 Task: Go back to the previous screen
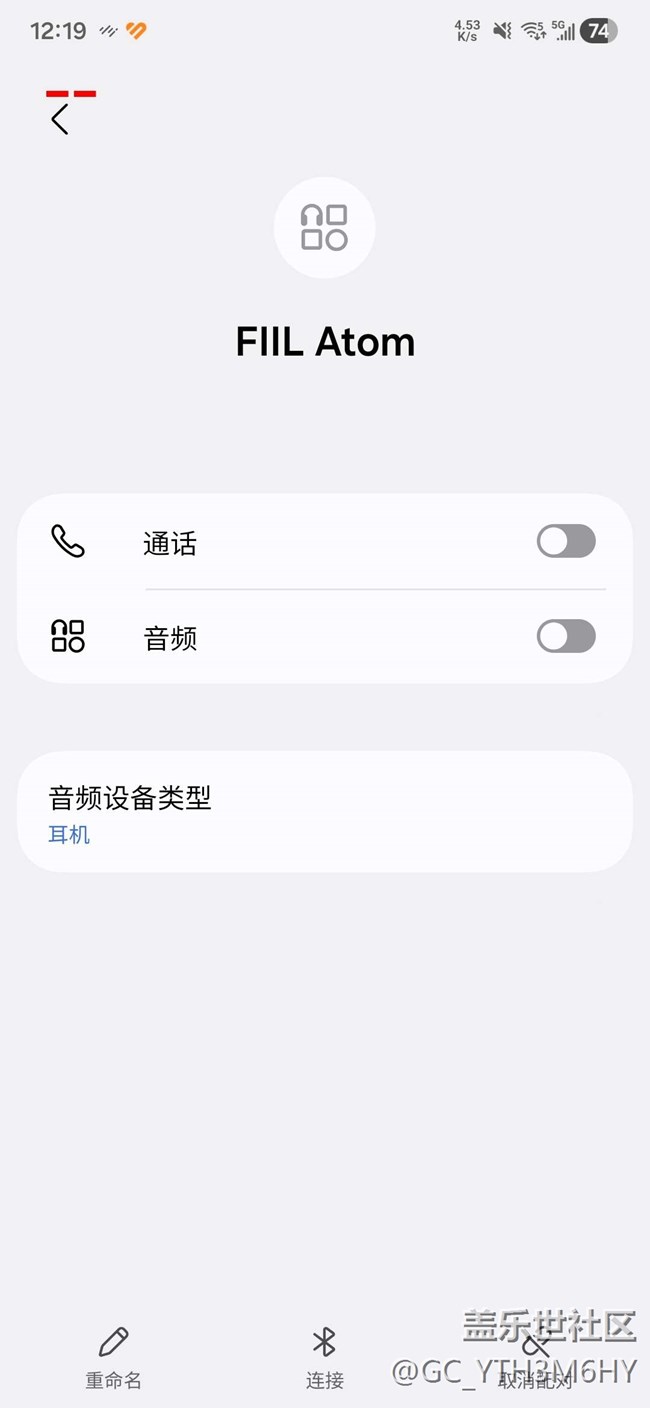pos(60,120)
